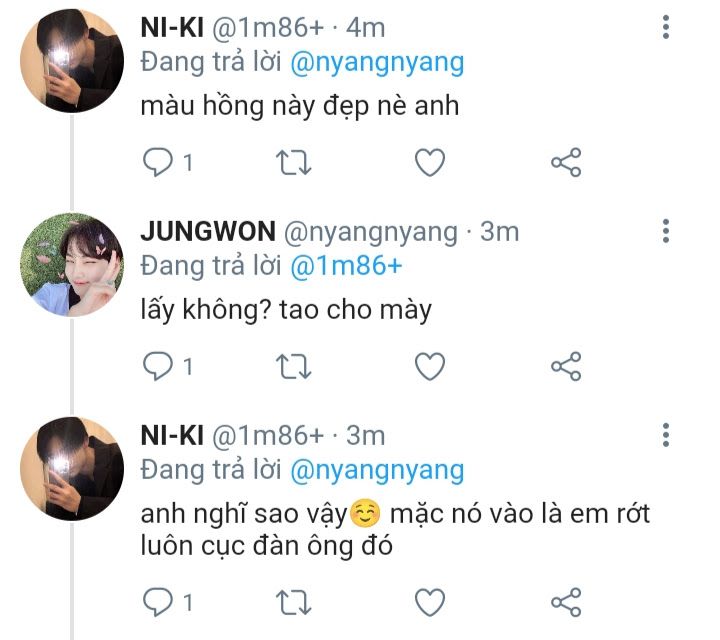Like NI-KI's tweet "anh nghĩ sao vậy"
This screenshot has height=640, width=720.
[x=429, y=602]
